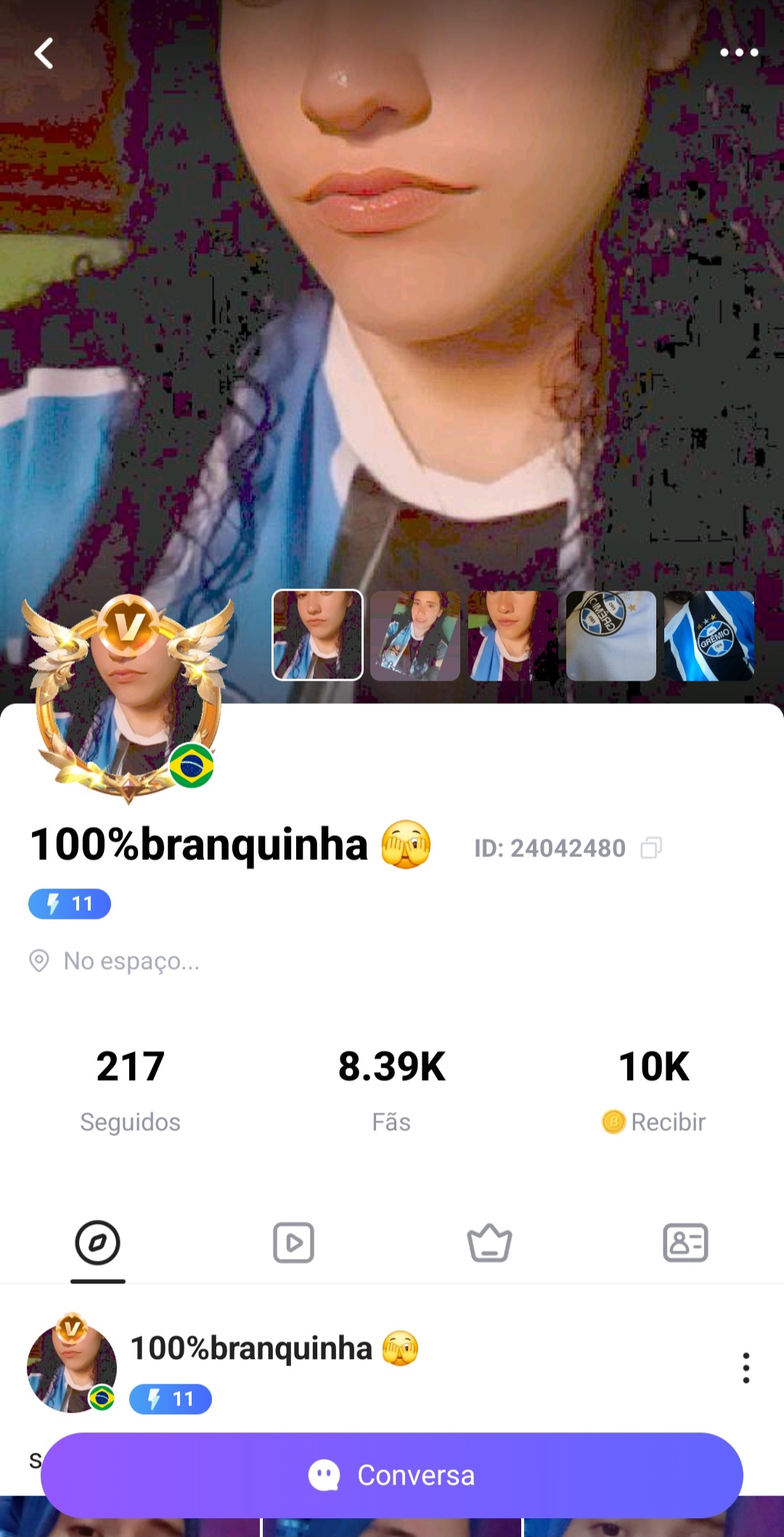This screenshot has height=1537, width=784.
Task: Open the white Grêmio jersey photo
Action: [x=611, y=636]
